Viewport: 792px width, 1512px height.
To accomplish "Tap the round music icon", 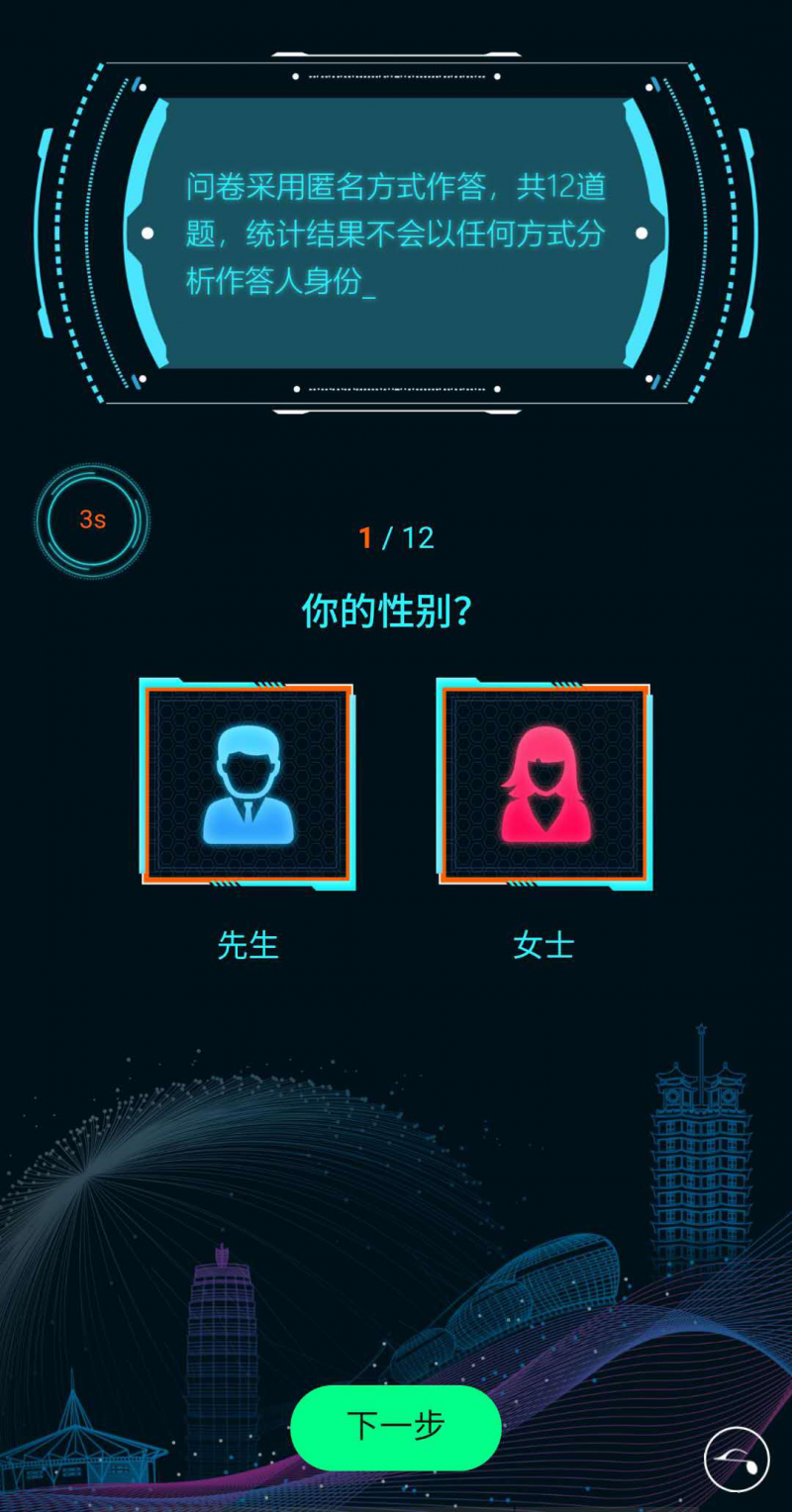I will coord(737,1459).
